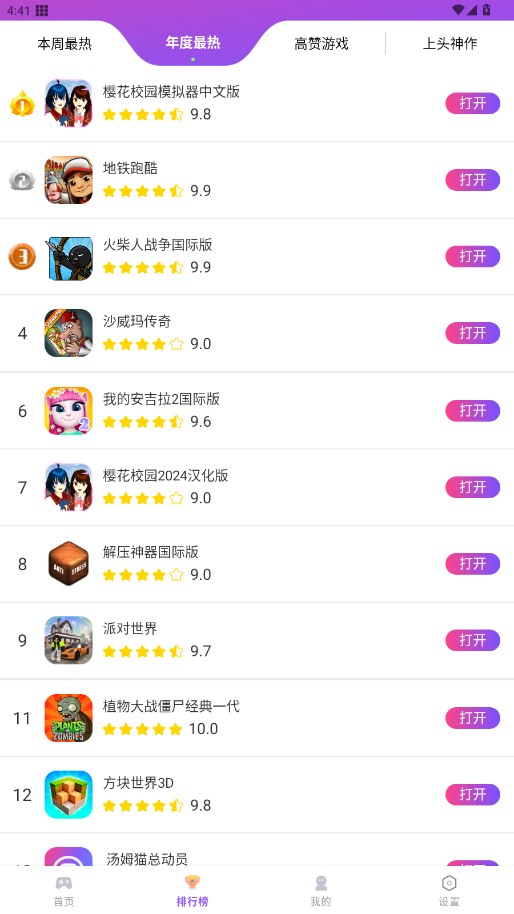The height and width of the screenshot is (914, 514).
Task: Open 方块世界3D with its 打开 button
Action: pyautogui.click(x=473, y=795)
